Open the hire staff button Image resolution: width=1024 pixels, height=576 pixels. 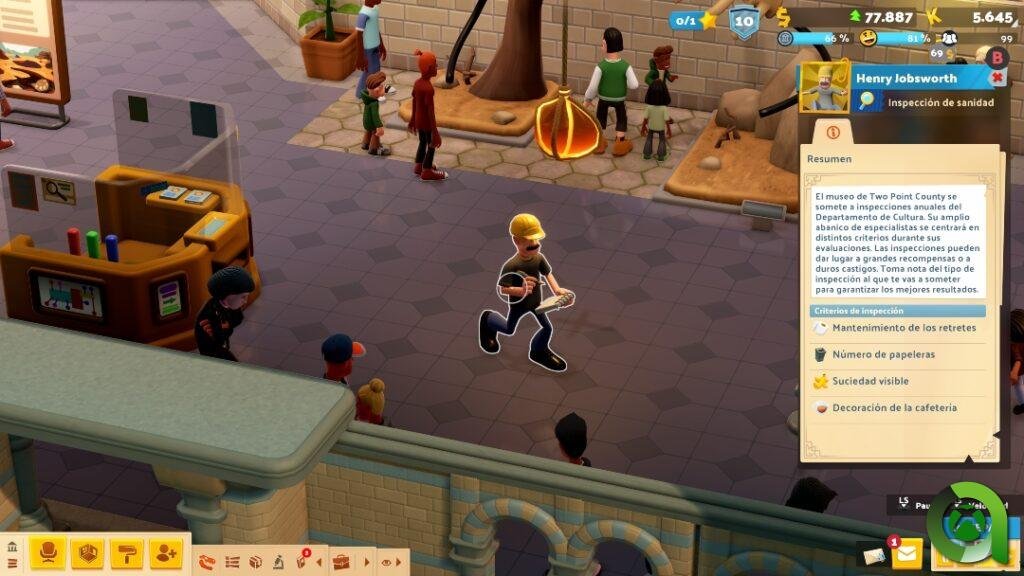pyautogui.click(x=166, y=553)
